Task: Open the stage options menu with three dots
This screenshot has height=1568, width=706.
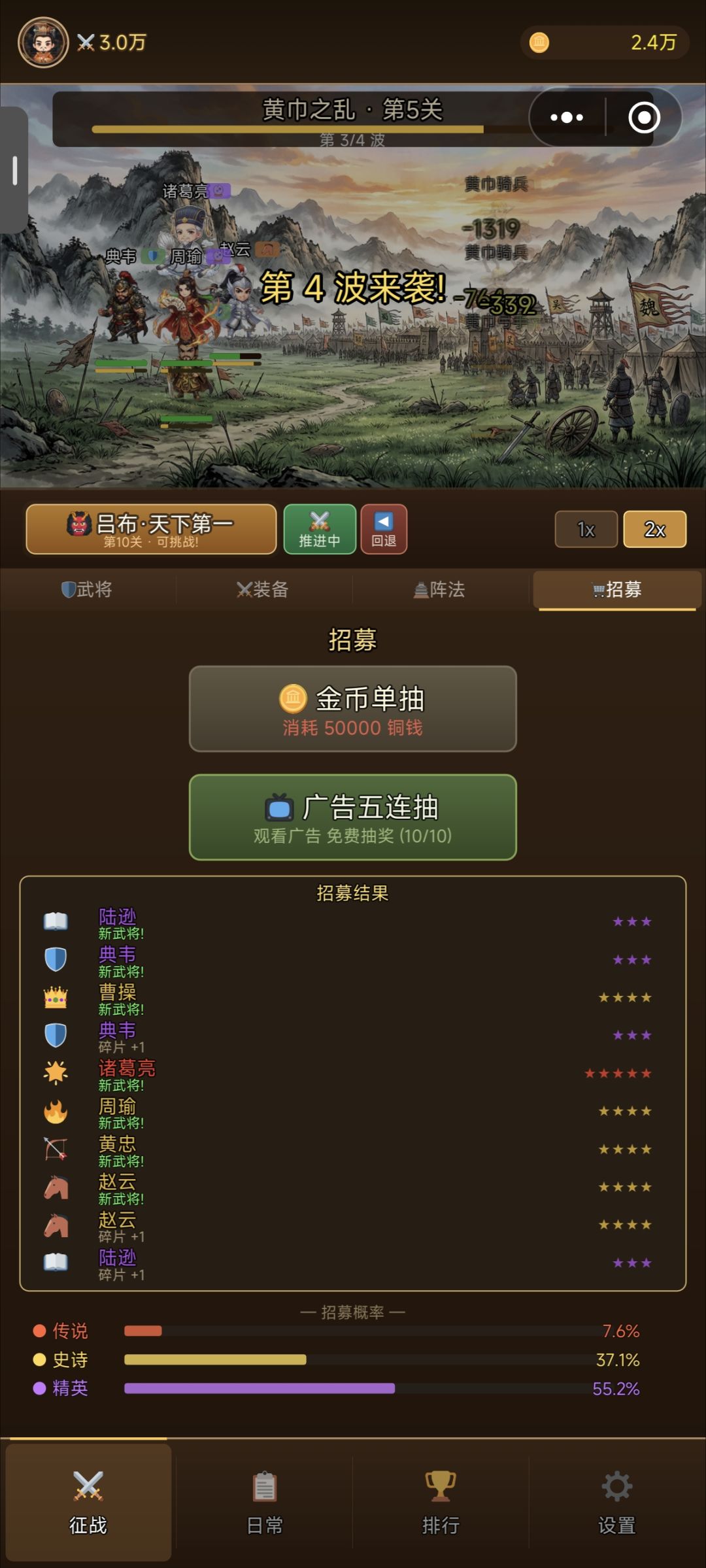Action: tap(566, 116)
